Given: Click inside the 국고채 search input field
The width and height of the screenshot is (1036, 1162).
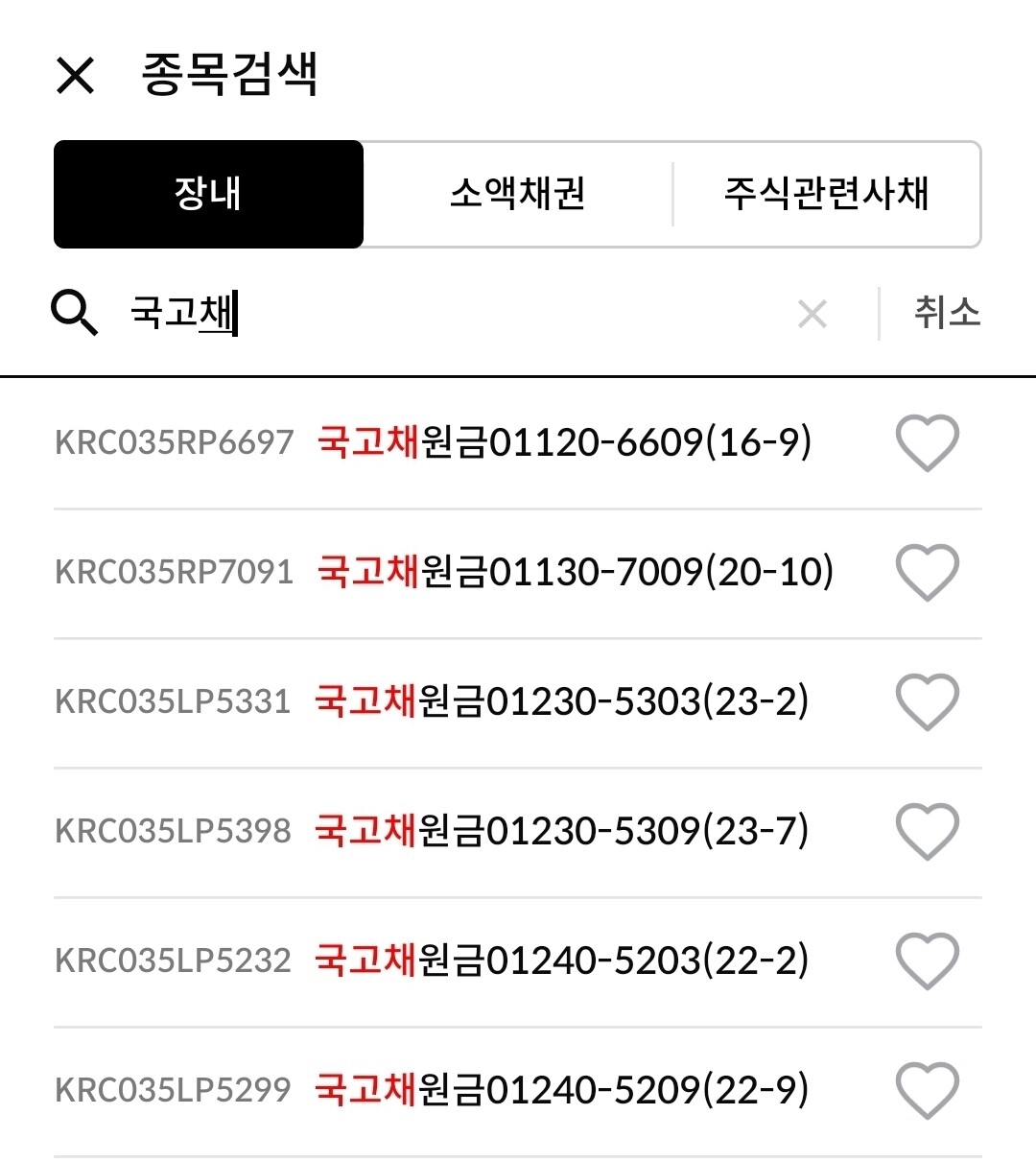Looking at the screenshot, I should (x=288, y=311).
